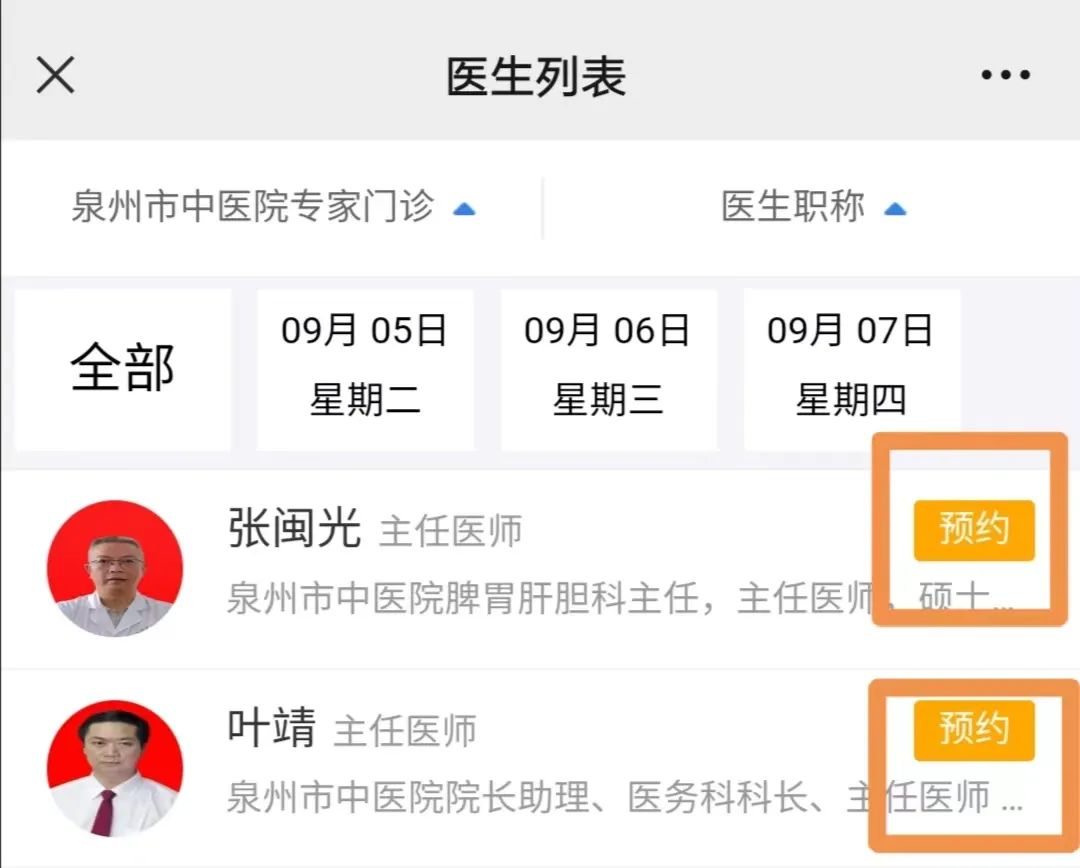Expand the 医生职称 filter dropdown
The height and width of the screenshot is (868, 1080).
[x=812, y=208]
